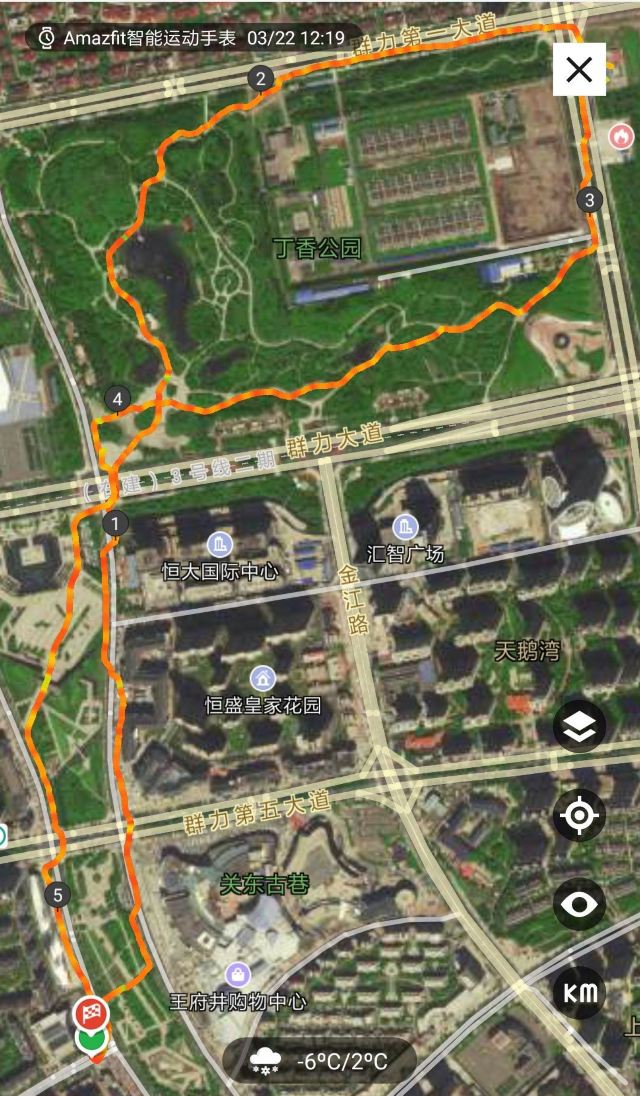The height and width of the screenshot is (1096, 640).
Task: Toggle the KM distance markers
Action: [x=579, y=992]
